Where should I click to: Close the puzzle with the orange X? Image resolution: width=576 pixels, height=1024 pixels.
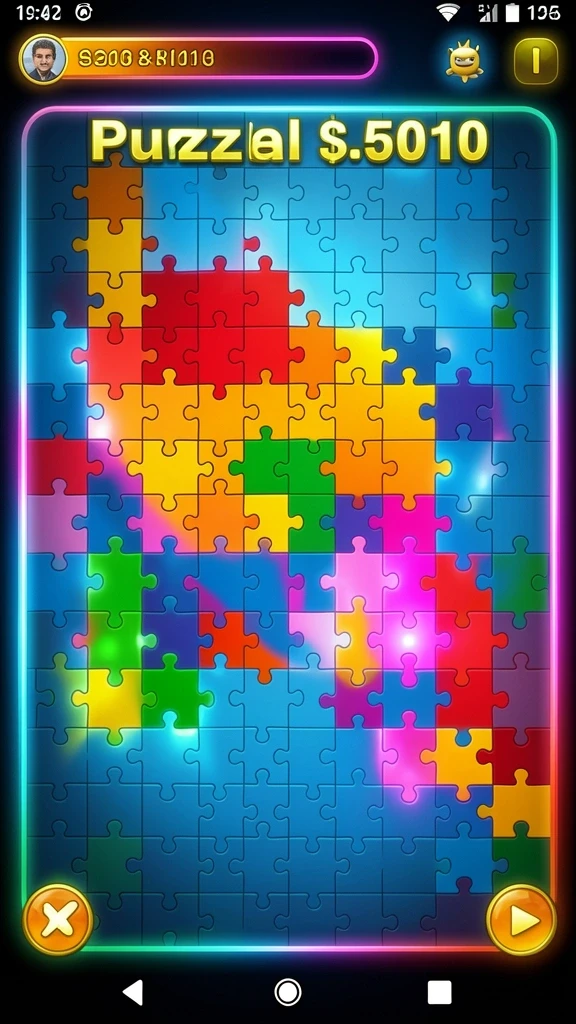pos(58,920)
